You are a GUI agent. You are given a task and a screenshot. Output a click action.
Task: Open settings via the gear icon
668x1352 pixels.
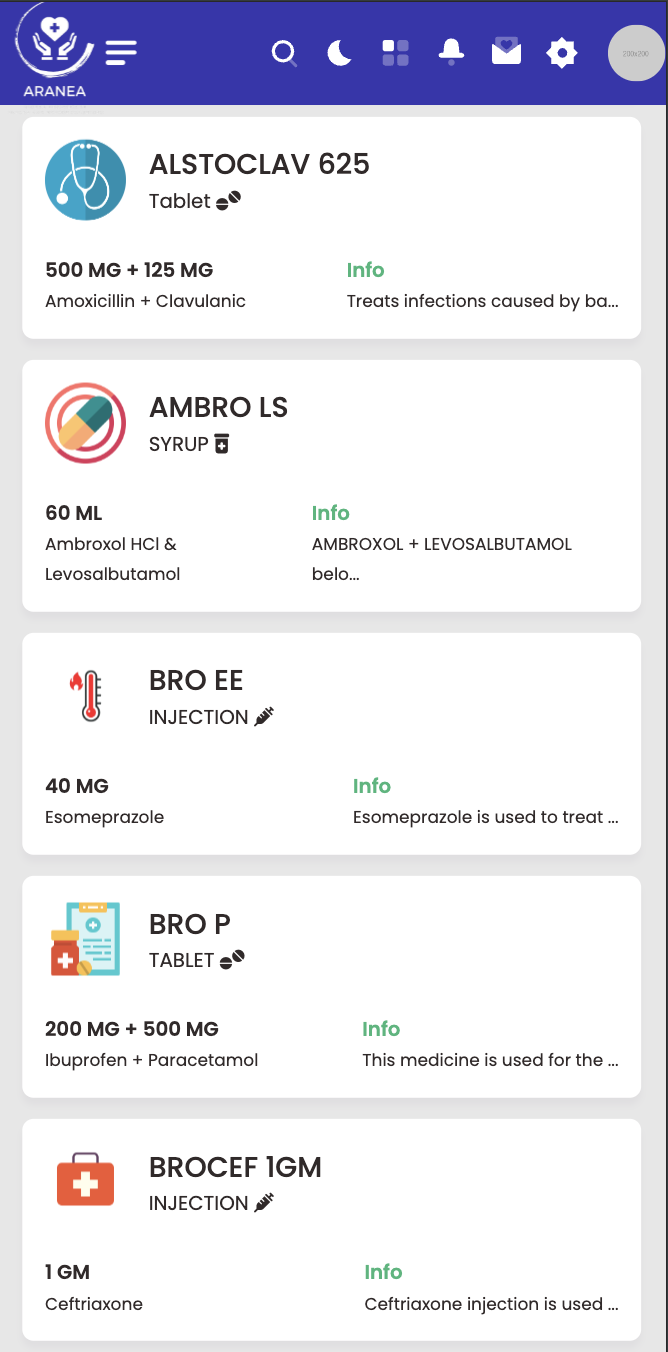pyautogui.click(x=562, y=53)
